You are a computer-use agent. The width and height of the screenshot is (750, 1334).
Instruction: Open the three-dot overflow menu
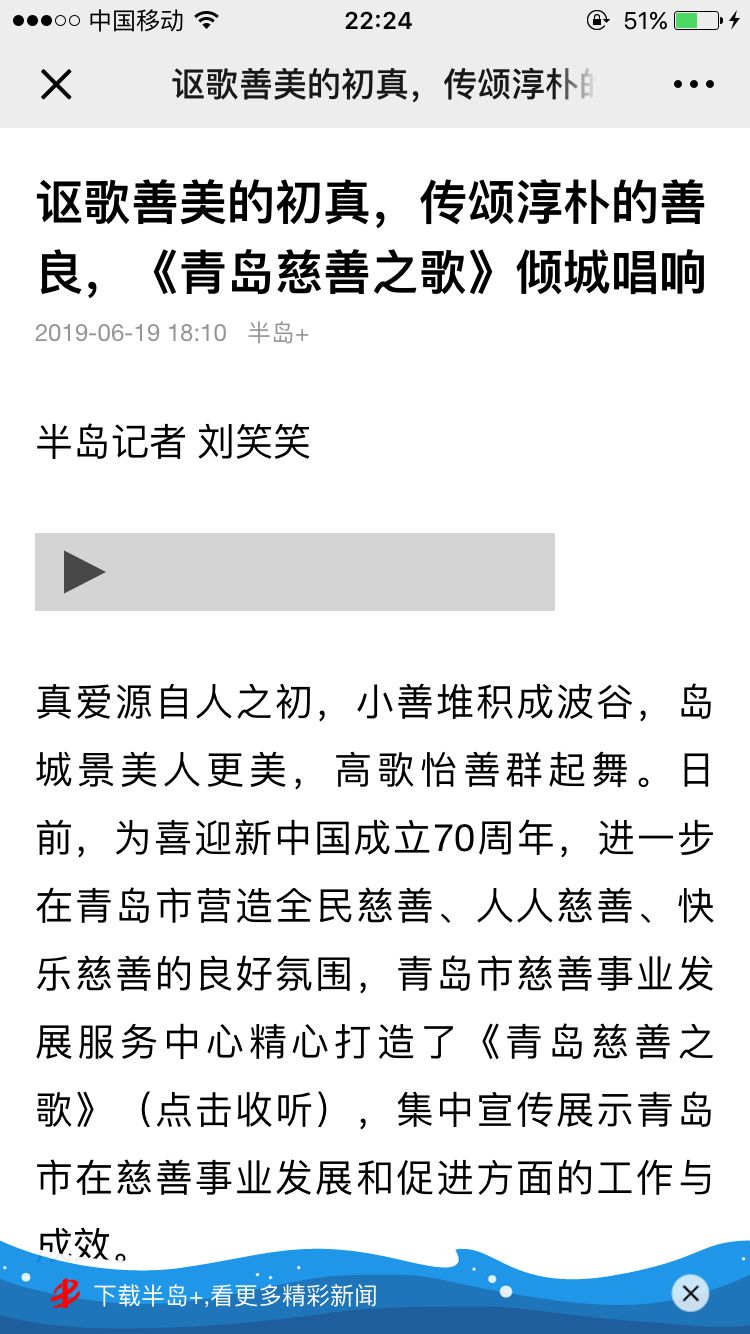(694, 85)
